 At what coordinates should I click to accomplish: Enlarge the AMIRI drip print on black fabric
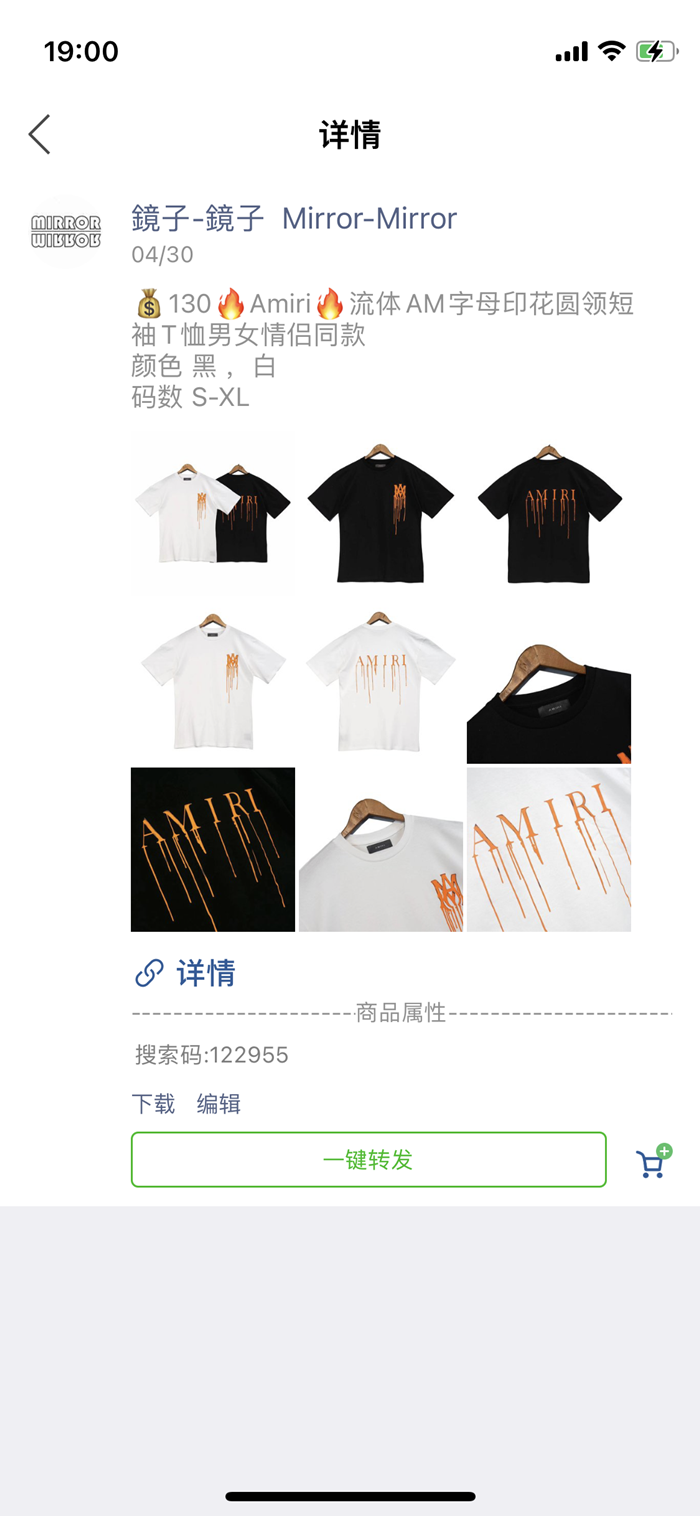(212, 849)
